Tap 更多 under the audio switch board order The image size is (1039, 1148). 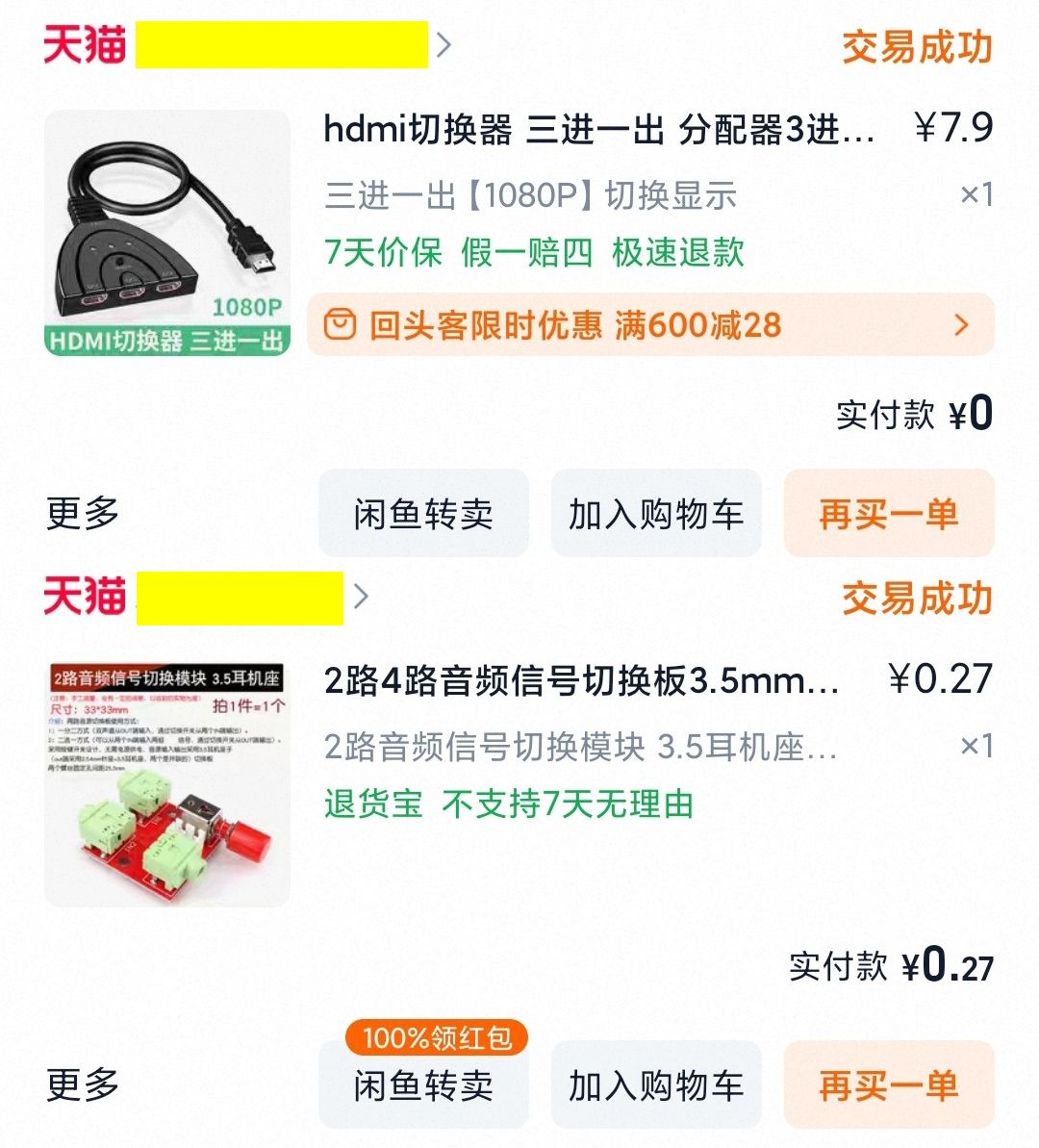83,1084
